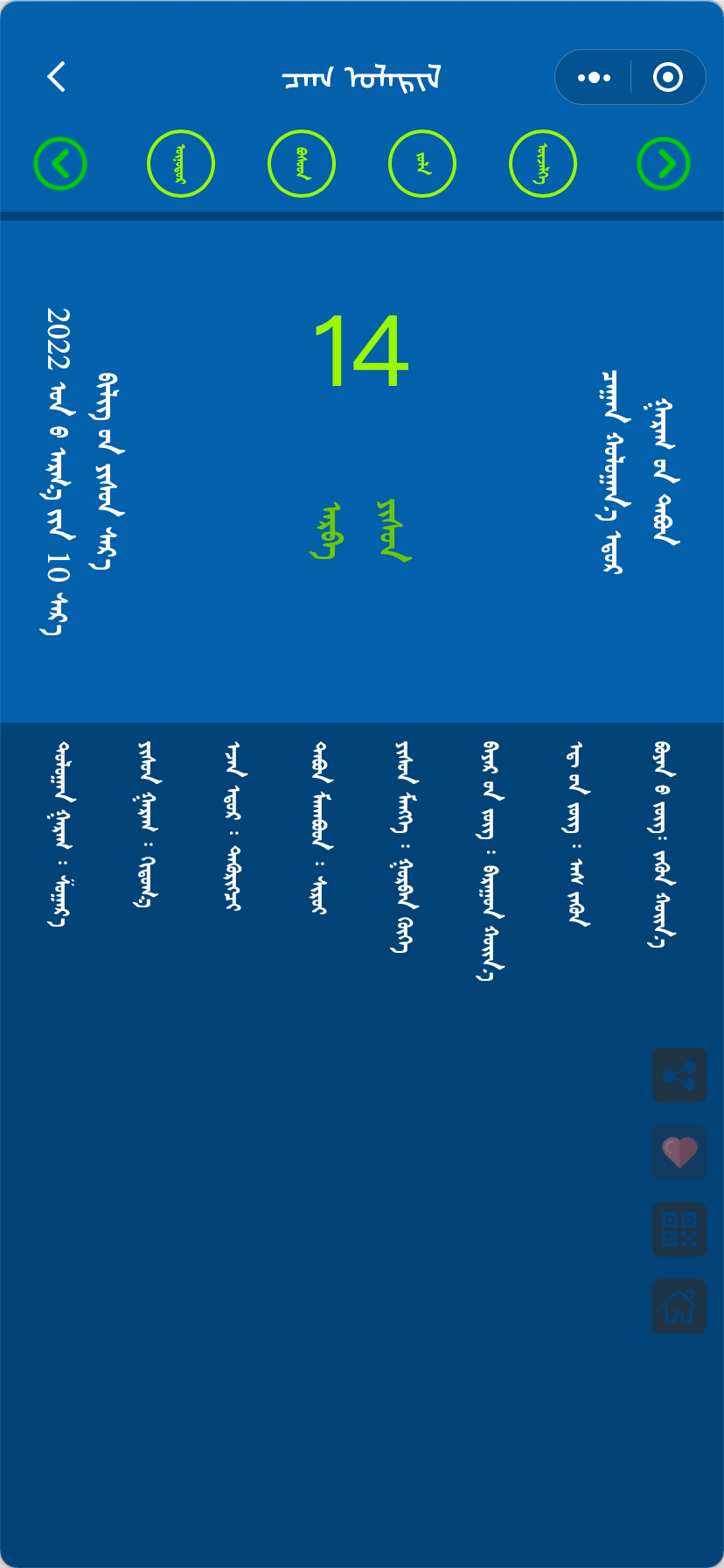This screenshot has height=1568, width=724.
Task: Tap the green left arrow circle
Action: pyautogui.click(x=60, y=164)
